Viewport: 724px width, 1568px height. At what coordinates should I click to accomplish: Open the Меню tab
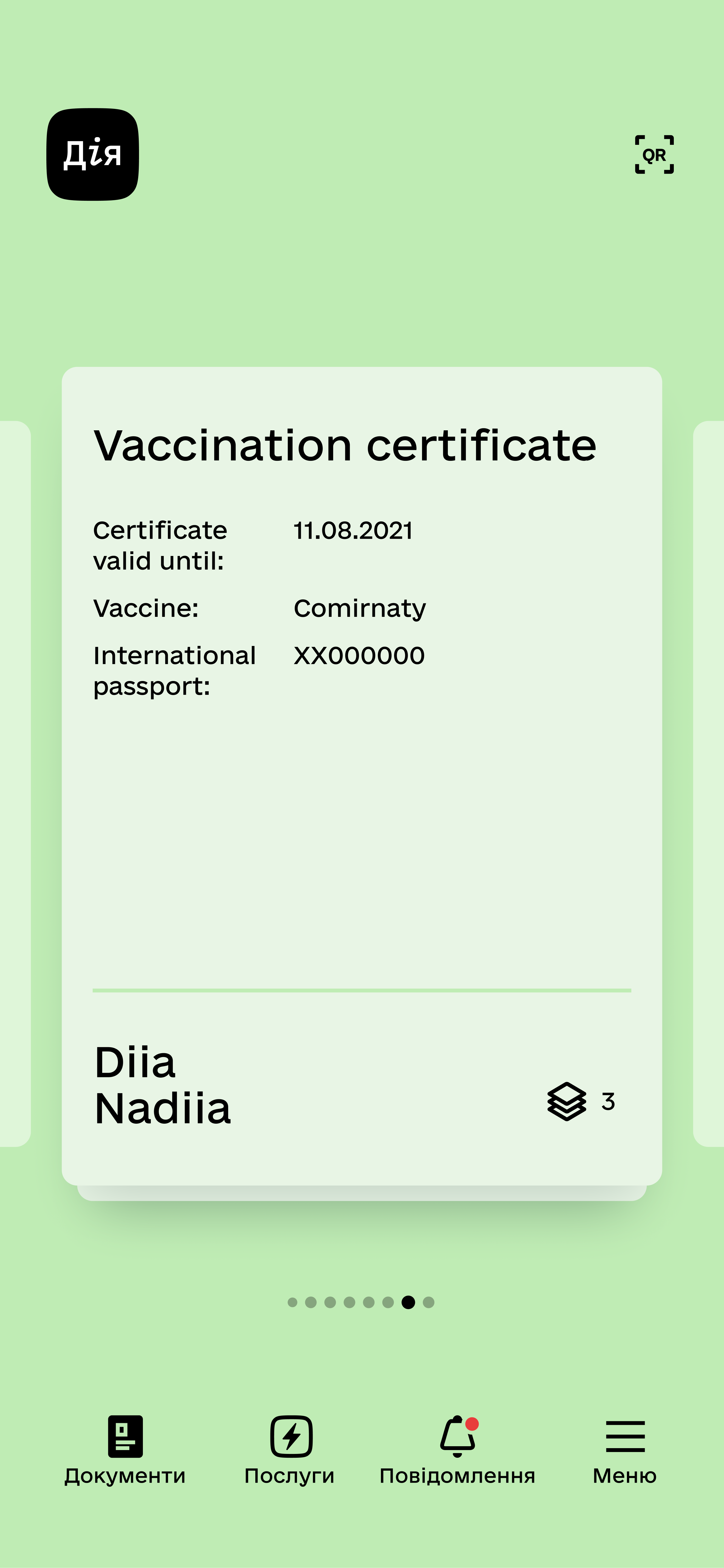click(625, 1451)
